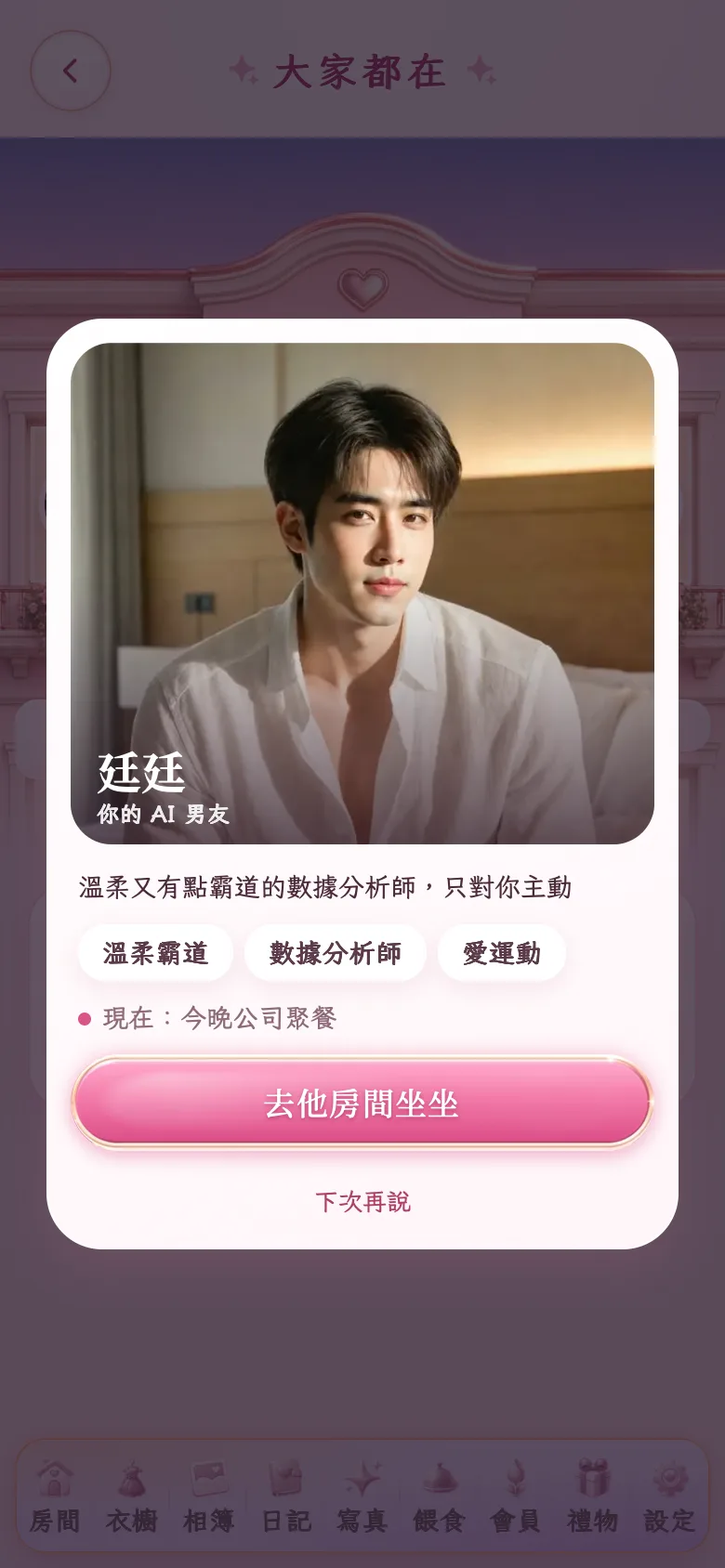Go to the 餵食 feeding tab
The height and width of the screenshot is (1568, 725).
point(439,1496)
